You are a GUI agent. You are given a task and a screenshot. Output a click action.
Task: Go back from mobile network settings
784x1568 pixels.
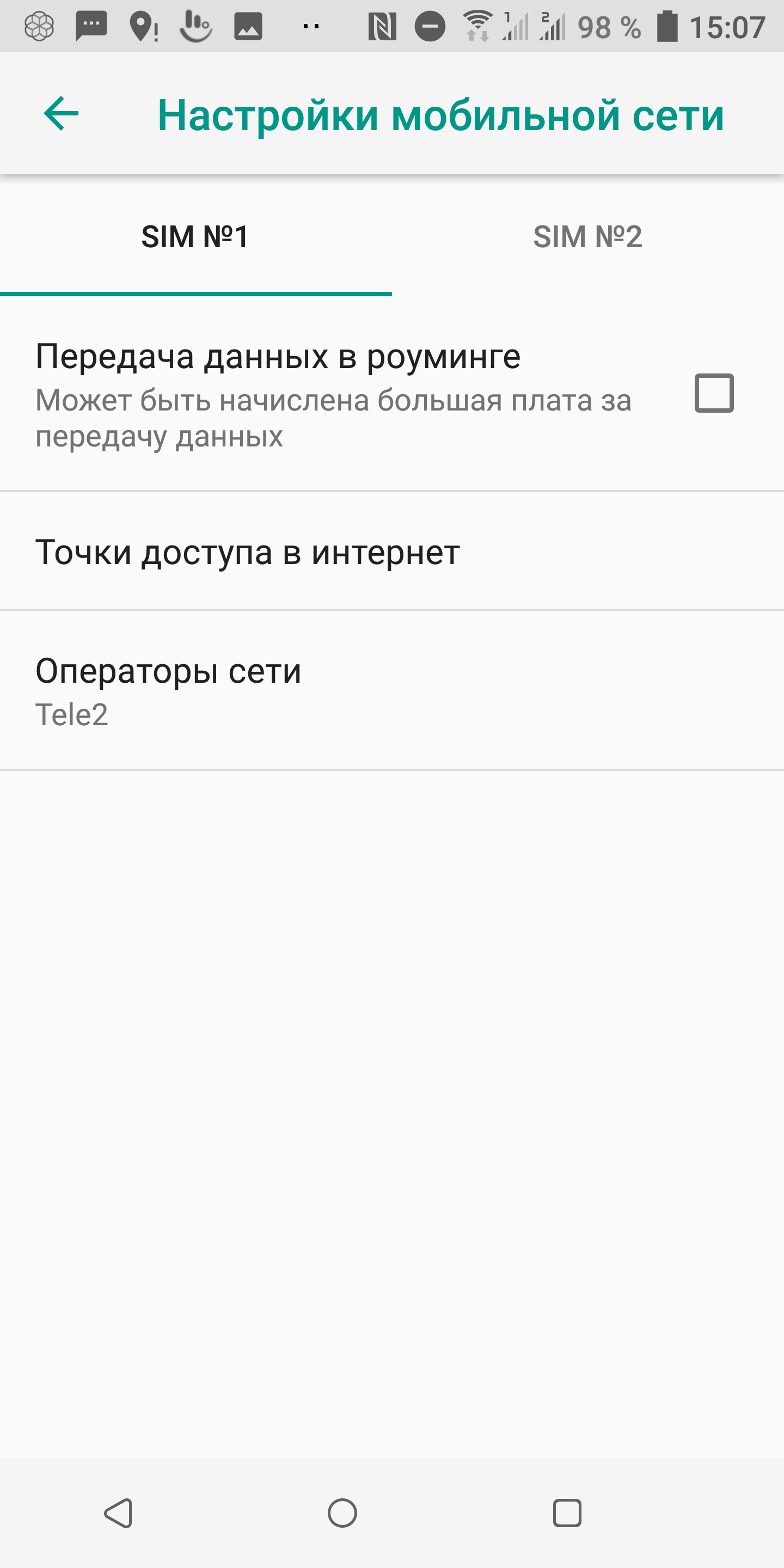(x=61, y=114)
